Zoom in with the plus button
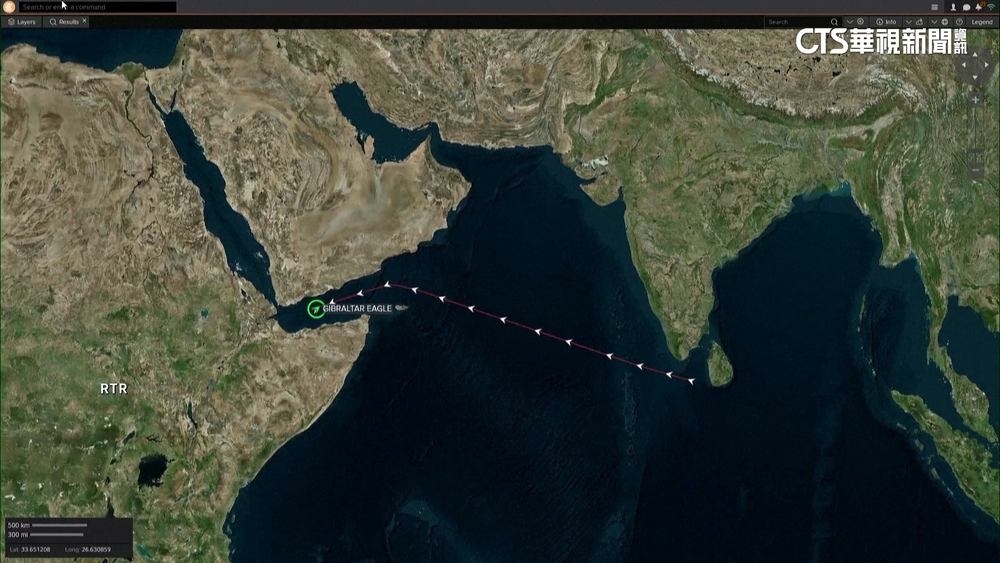Image resolution: width=1000 pixels, height=563 pixels. click(975, 100)
